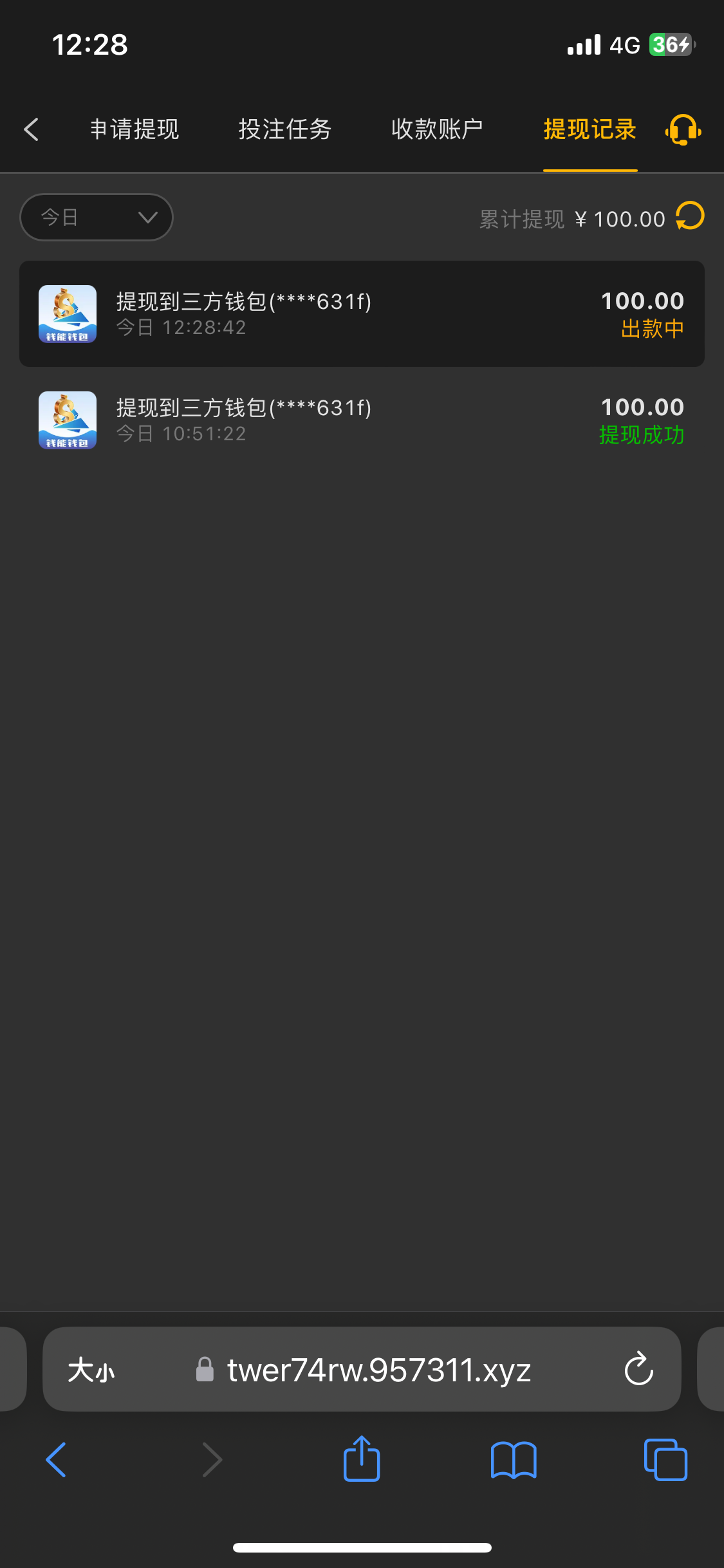The height and width of the screenshot is (1568, 724).
Task: Open Safari bookmarks
Action: point(514,1460)
